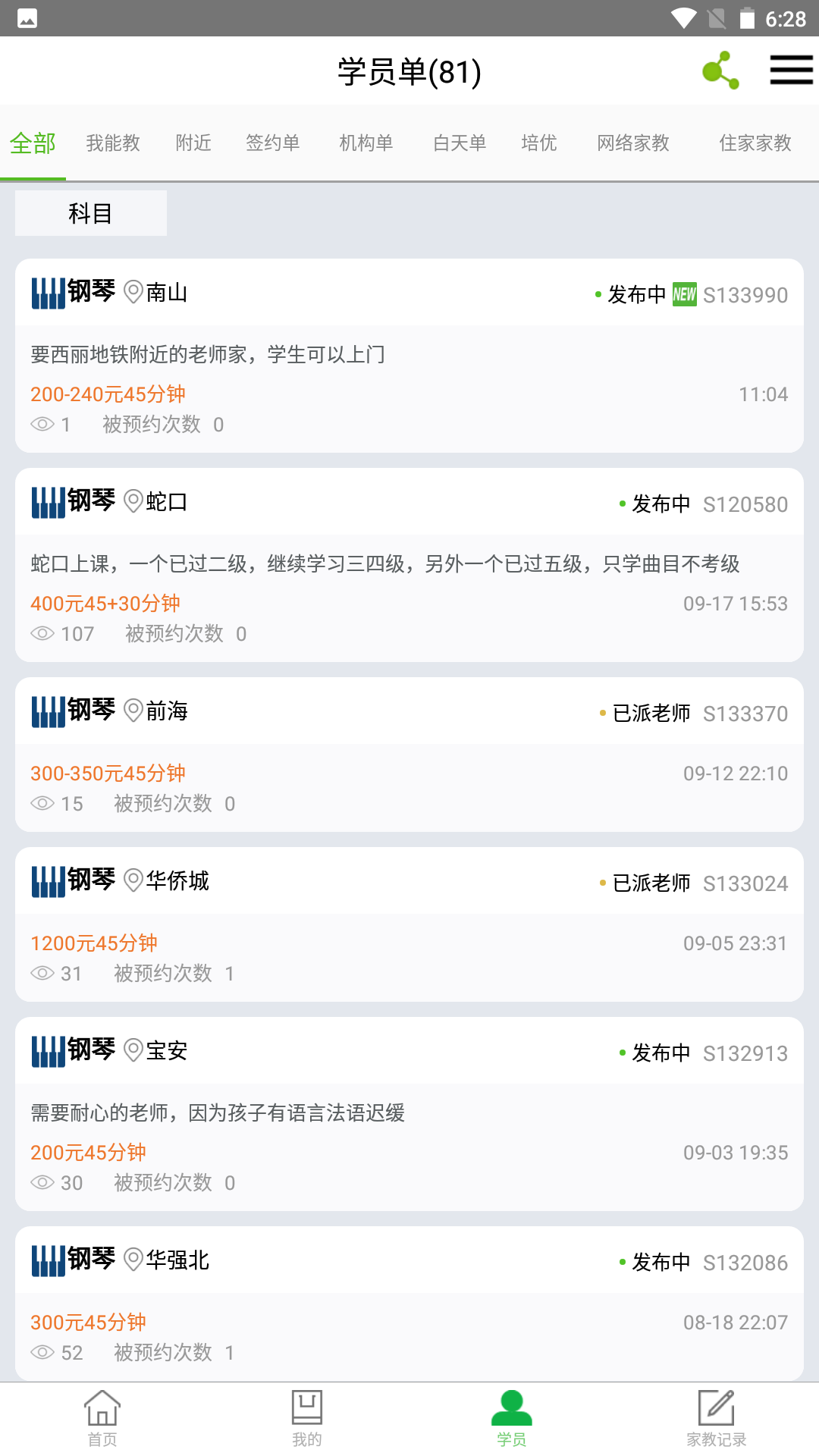Click the yellow 已派老师 status dot on 华侨城
This screenshot has width=819, height=1456.
click(x=601, y=883)
